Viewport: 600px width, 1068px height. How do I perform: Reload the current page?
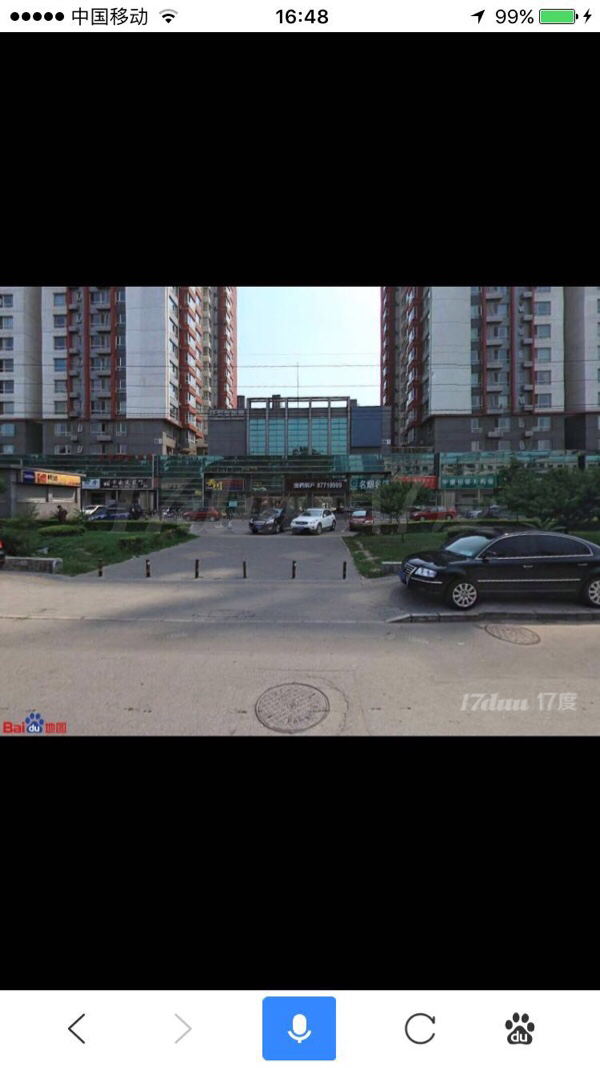[x=420, y=1028]
